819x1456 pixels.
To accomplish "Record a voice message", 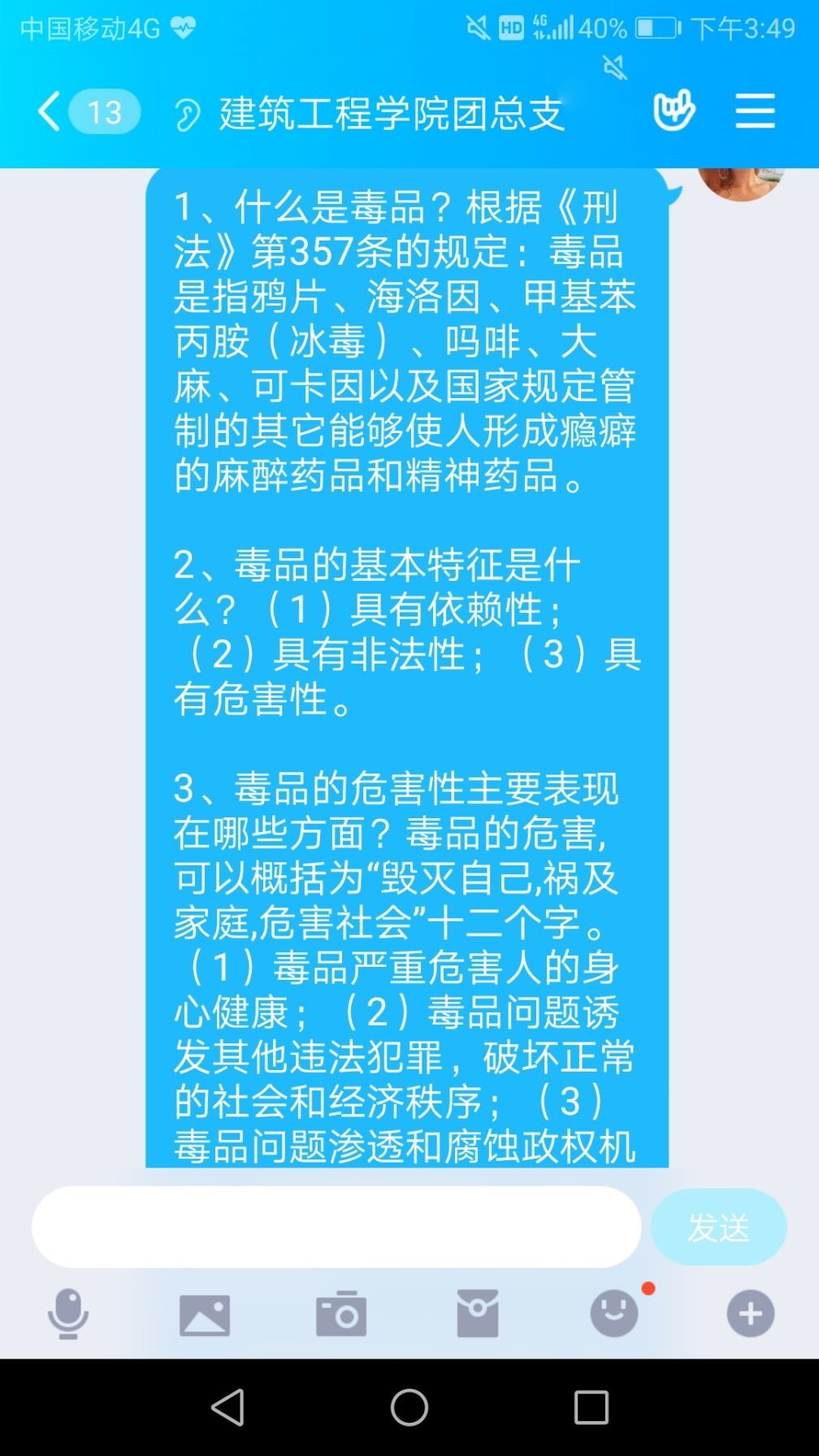I will click(68, 1313).
